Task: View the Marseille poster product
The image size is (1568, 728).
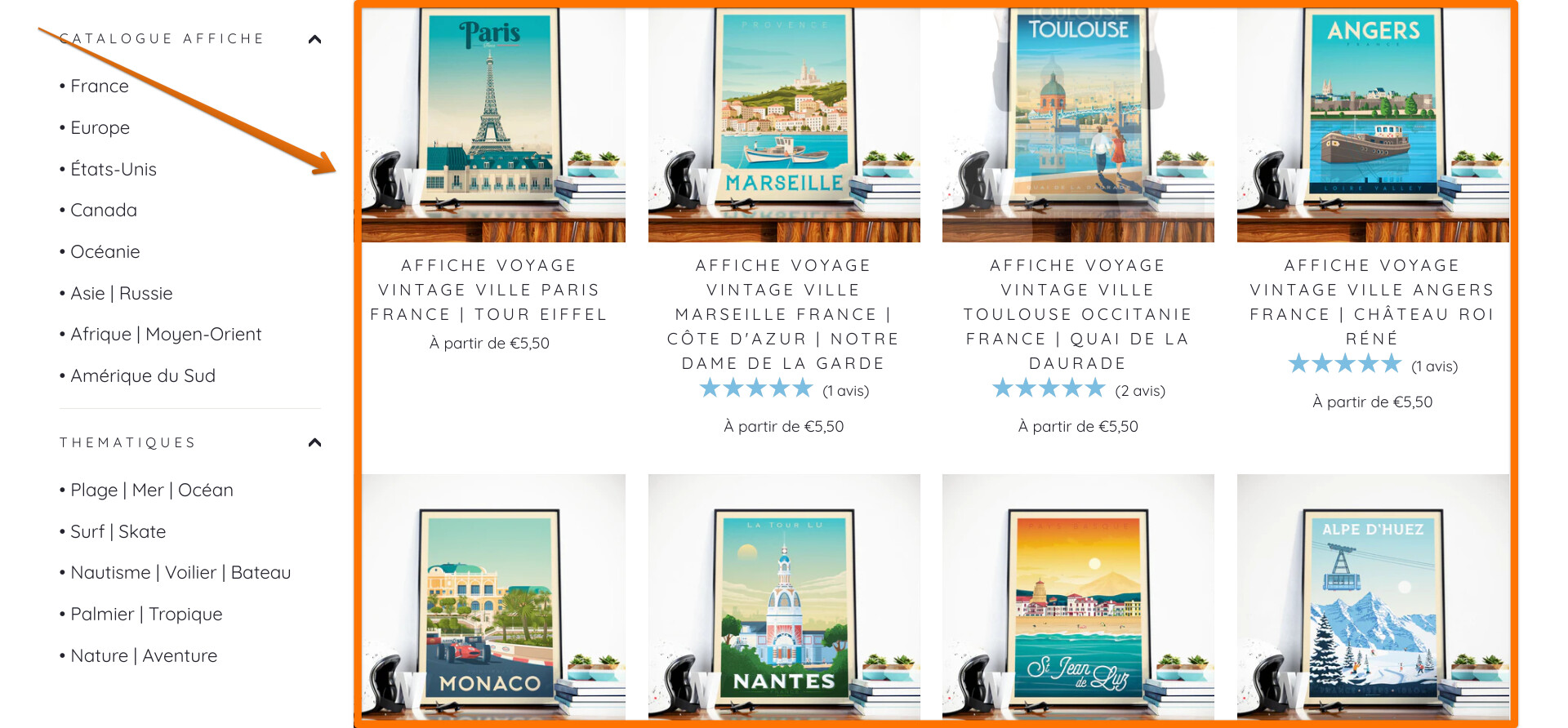Action: (x=784, y=124)
